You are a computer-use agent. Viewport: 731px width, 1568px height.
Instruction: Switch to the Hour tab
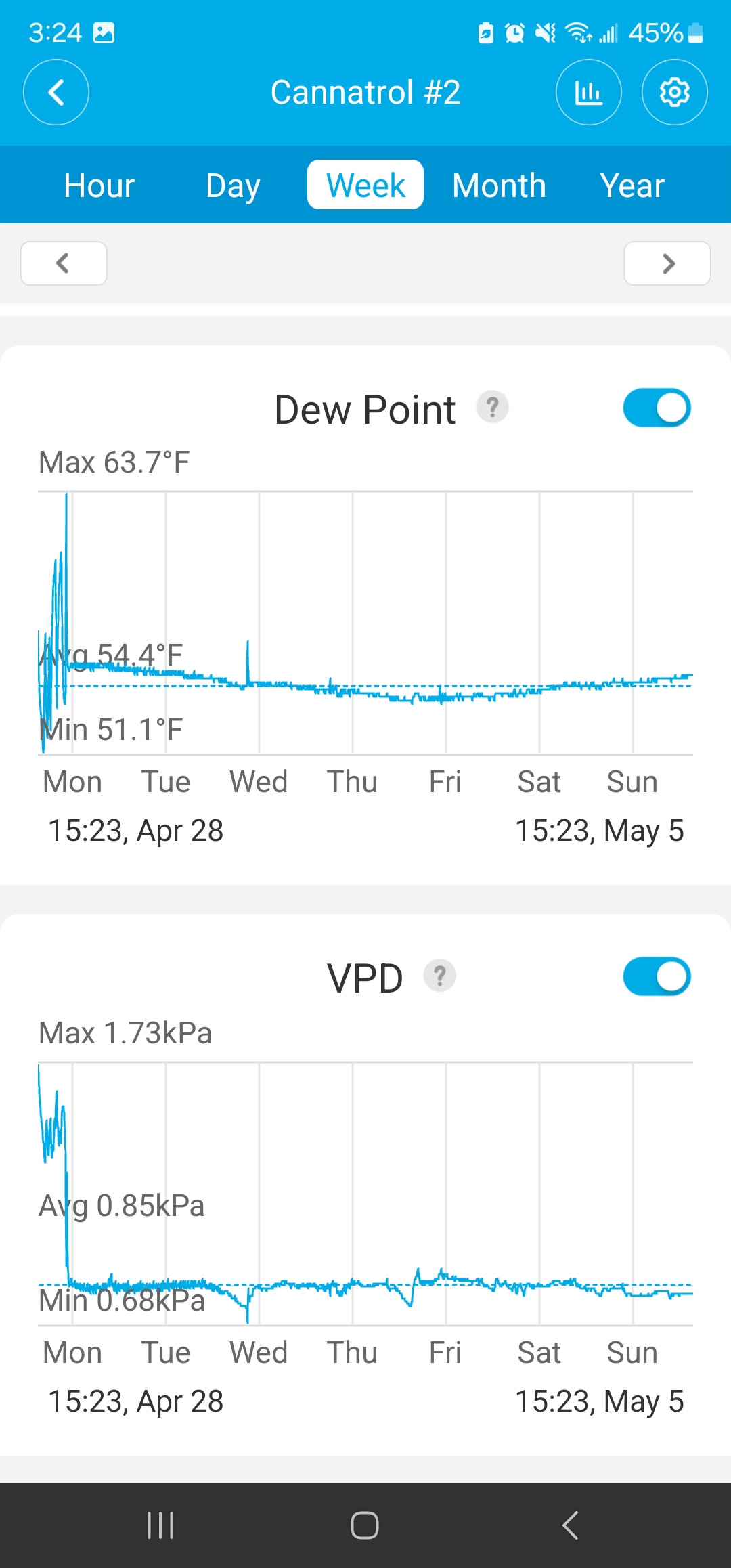[x=99, y=185]
